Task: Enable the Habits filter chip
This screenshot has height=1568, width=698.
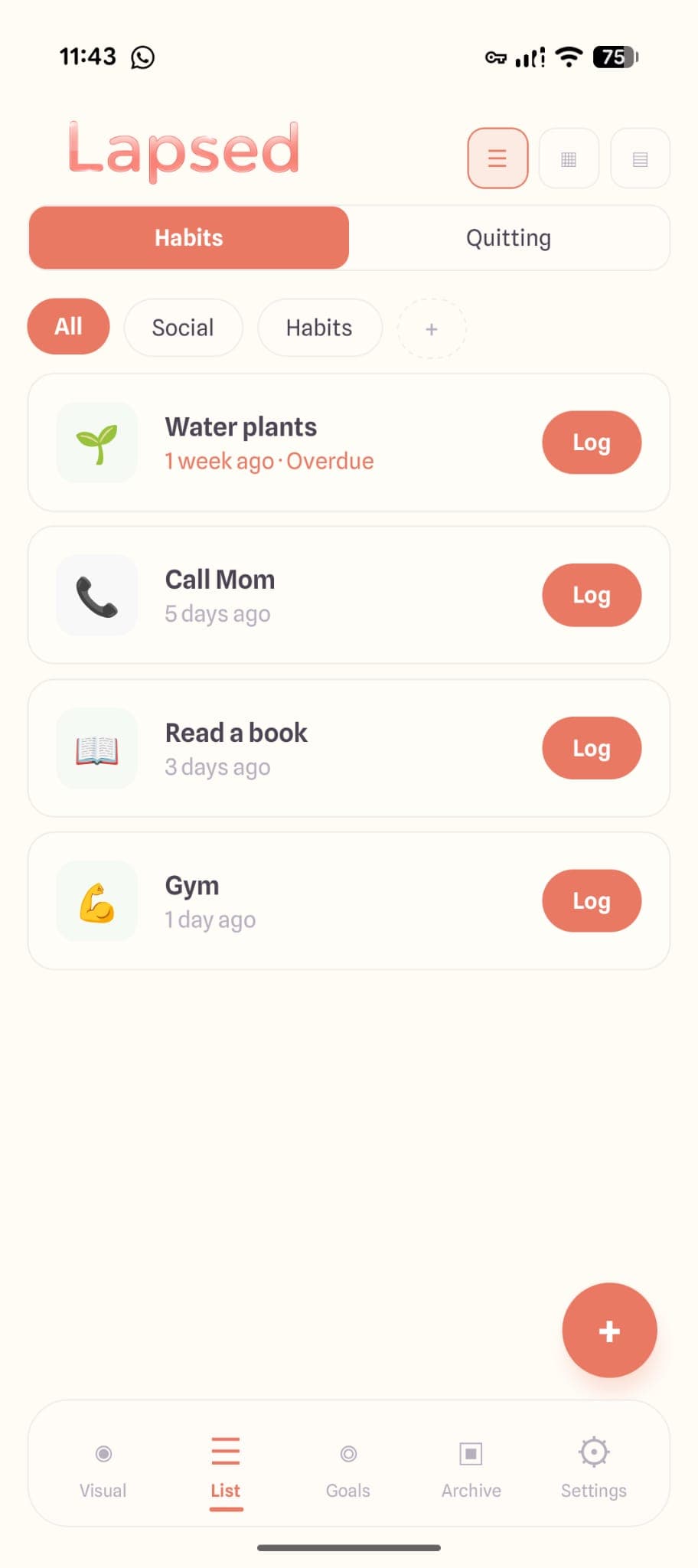Action: click(x=320, y=328)
